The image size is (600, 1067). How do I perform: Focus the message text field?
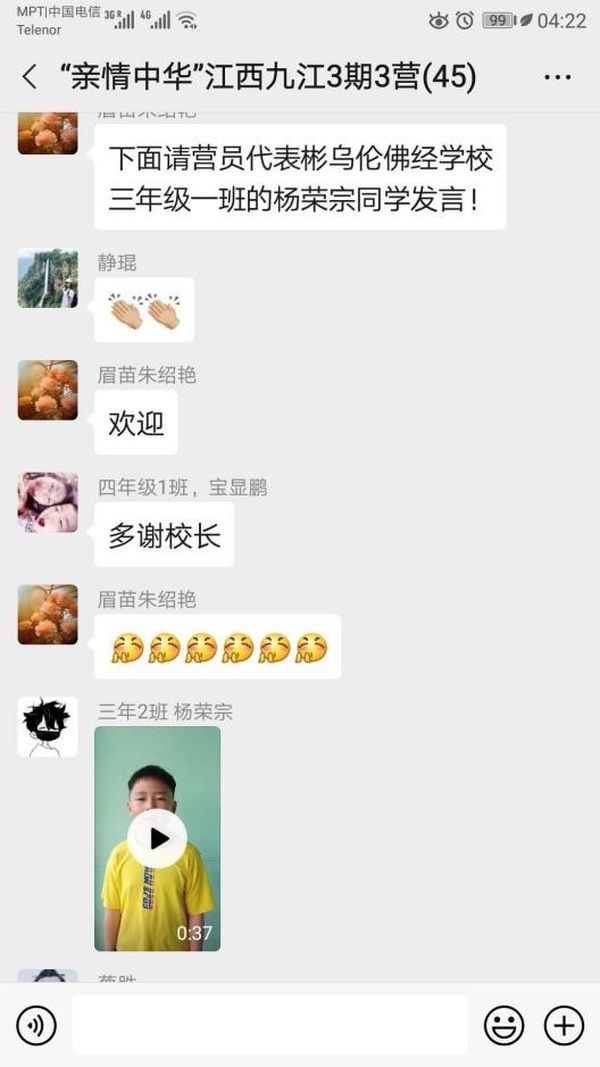tap(270, 1025)
